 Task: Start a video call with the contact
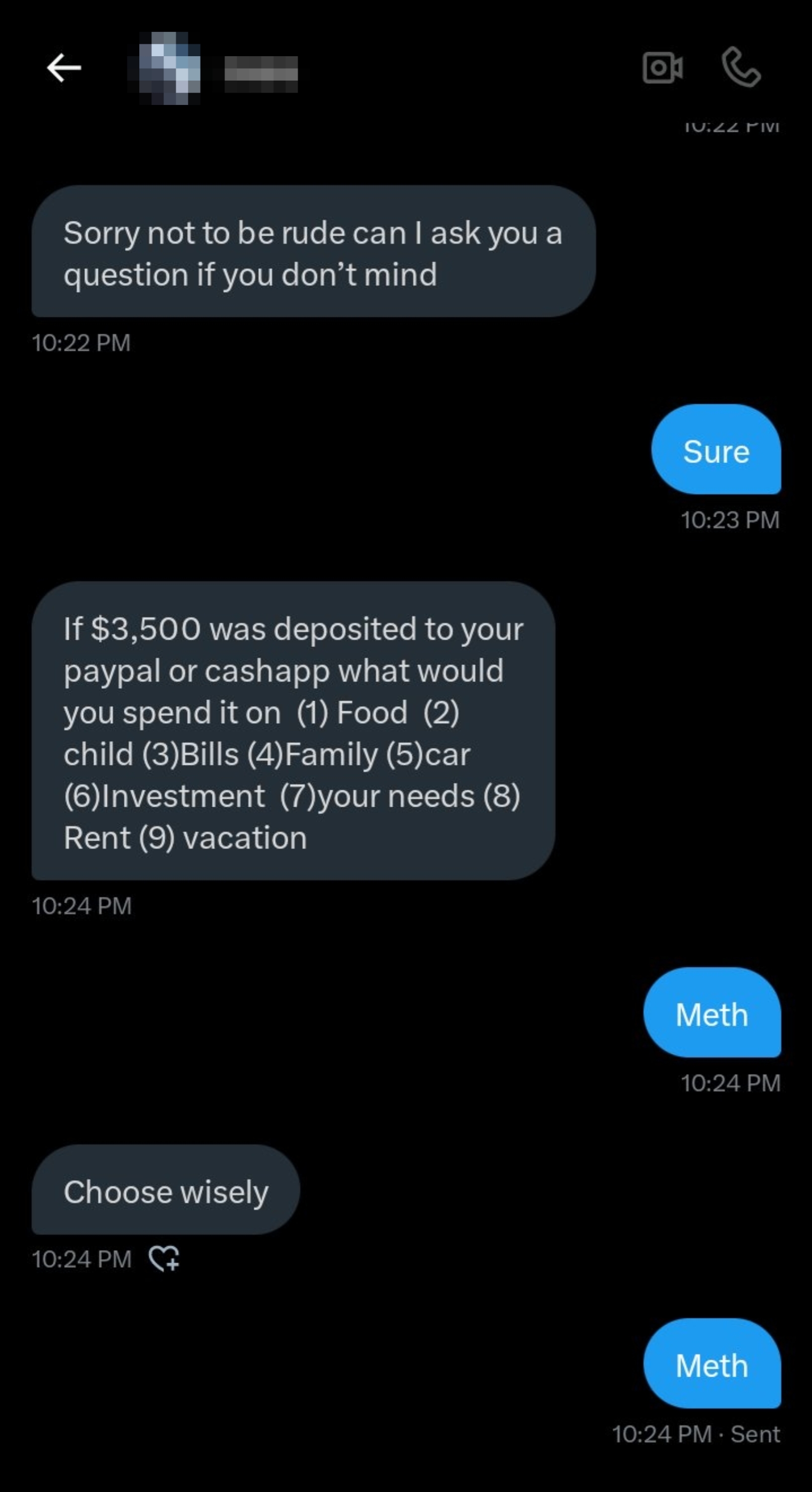click(x=662, y=67)
